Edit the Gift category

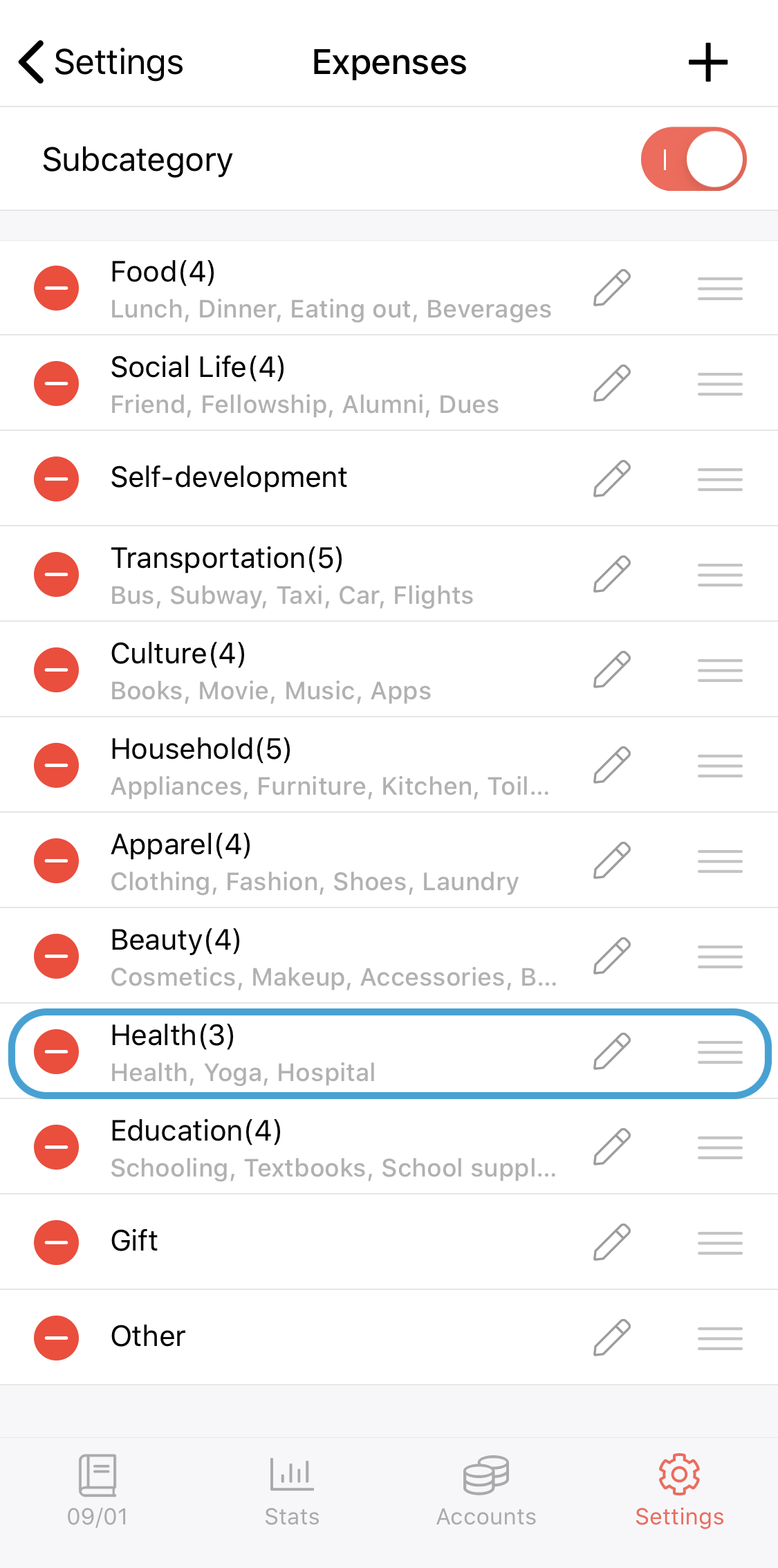(x=612, y=1242)
